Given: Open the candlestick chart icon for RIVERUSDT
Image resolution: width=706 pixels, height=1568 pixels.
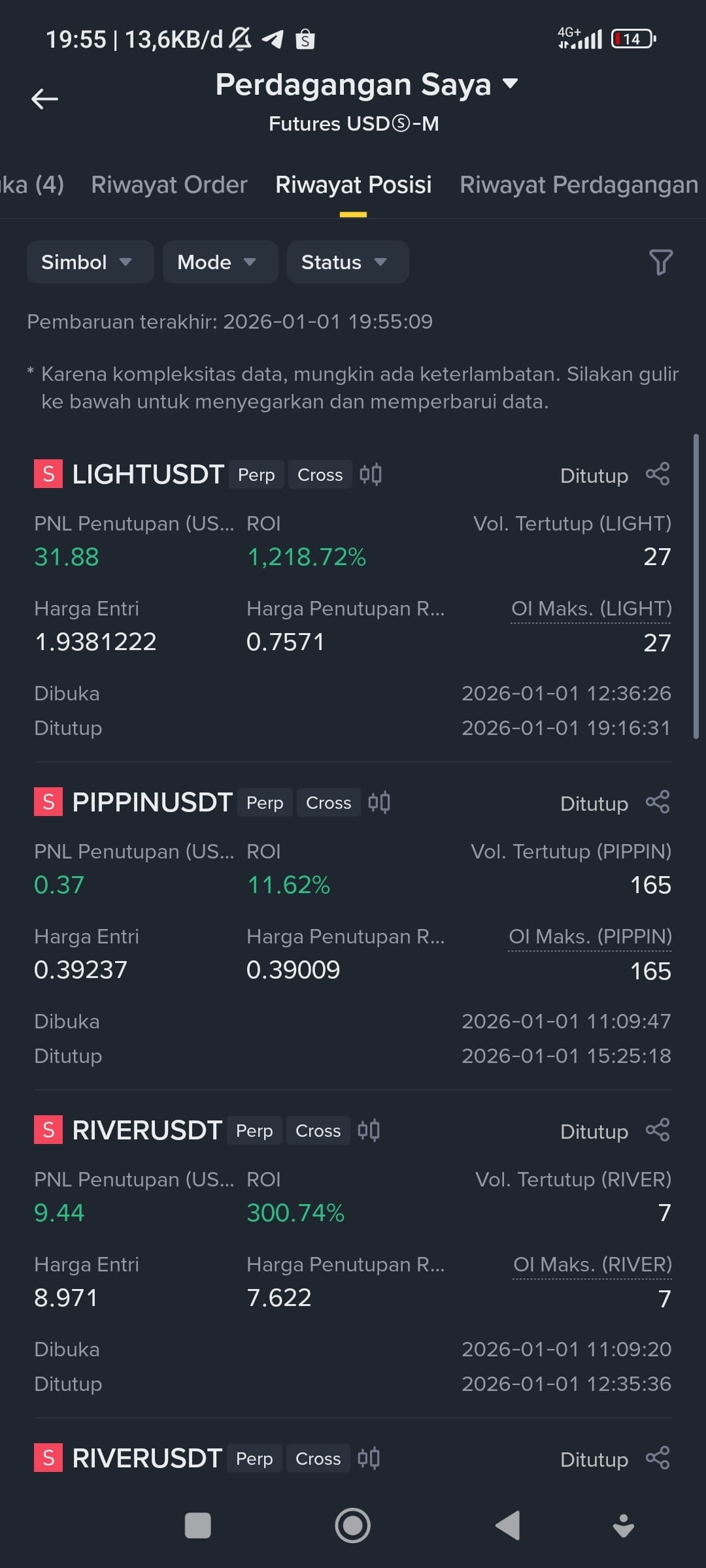Looking at the screenshot, I should [369, 1130].
